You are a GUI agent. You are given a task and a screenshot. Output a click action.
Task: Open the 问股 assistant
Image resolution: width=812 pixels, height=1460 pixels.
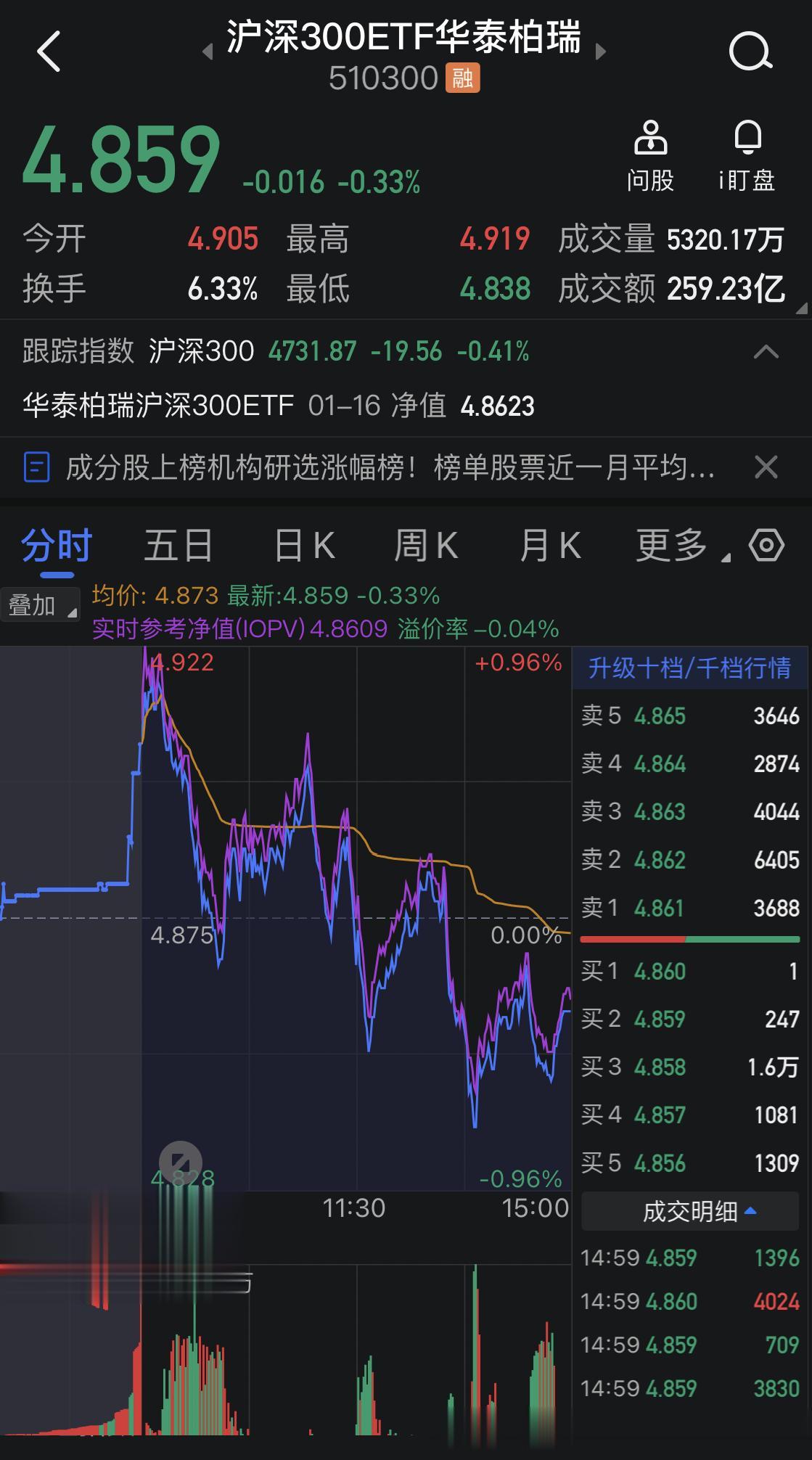(x=650, y=156)
